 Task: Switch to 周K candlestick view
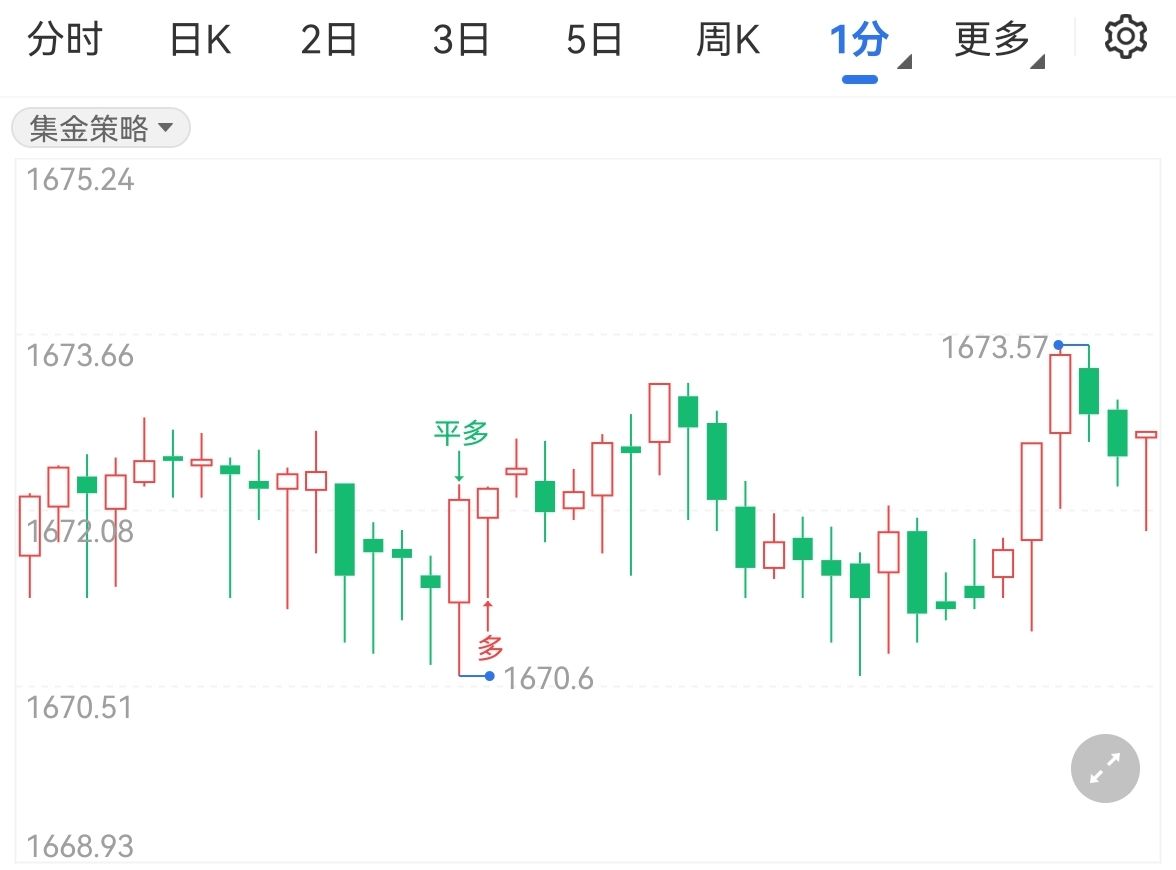pyautogui.click(x=728, y=40)
